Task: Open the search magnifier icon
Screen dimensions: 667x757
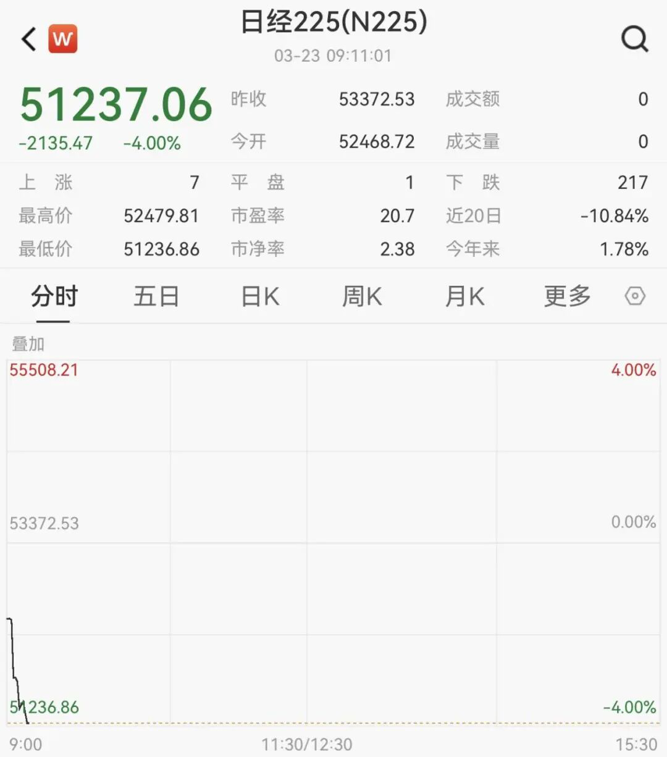Action: click(634, 39)
